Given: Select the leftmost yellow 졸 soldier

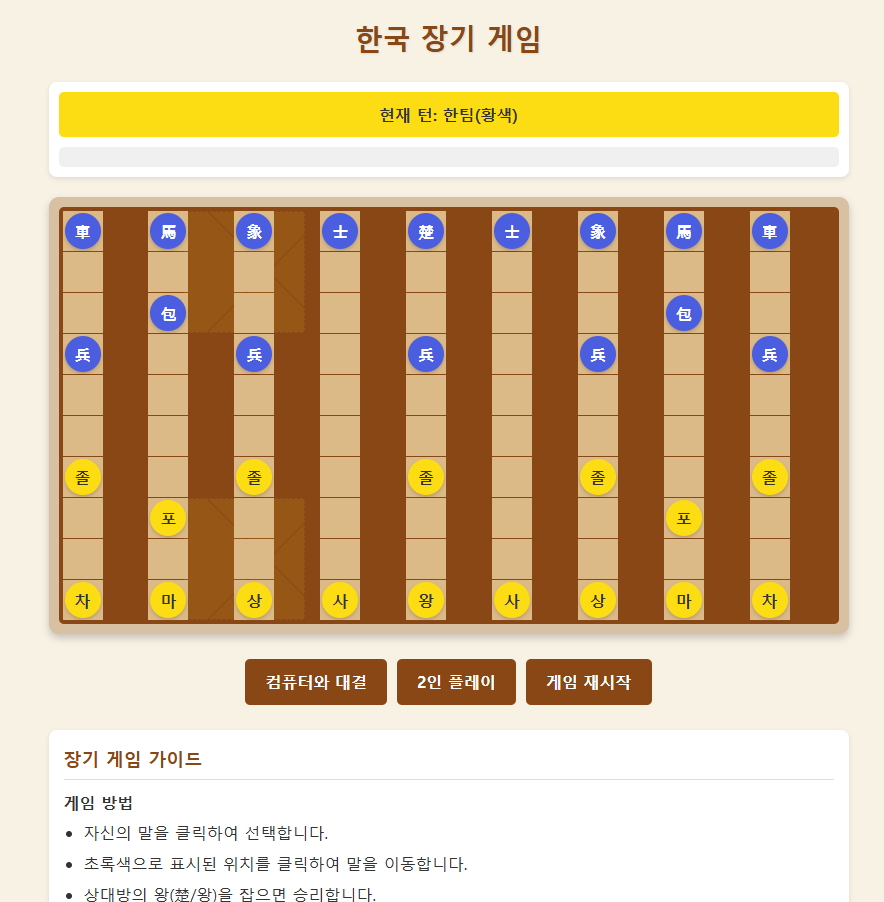Looking at the screenshot, I should (x=83, y=477).
